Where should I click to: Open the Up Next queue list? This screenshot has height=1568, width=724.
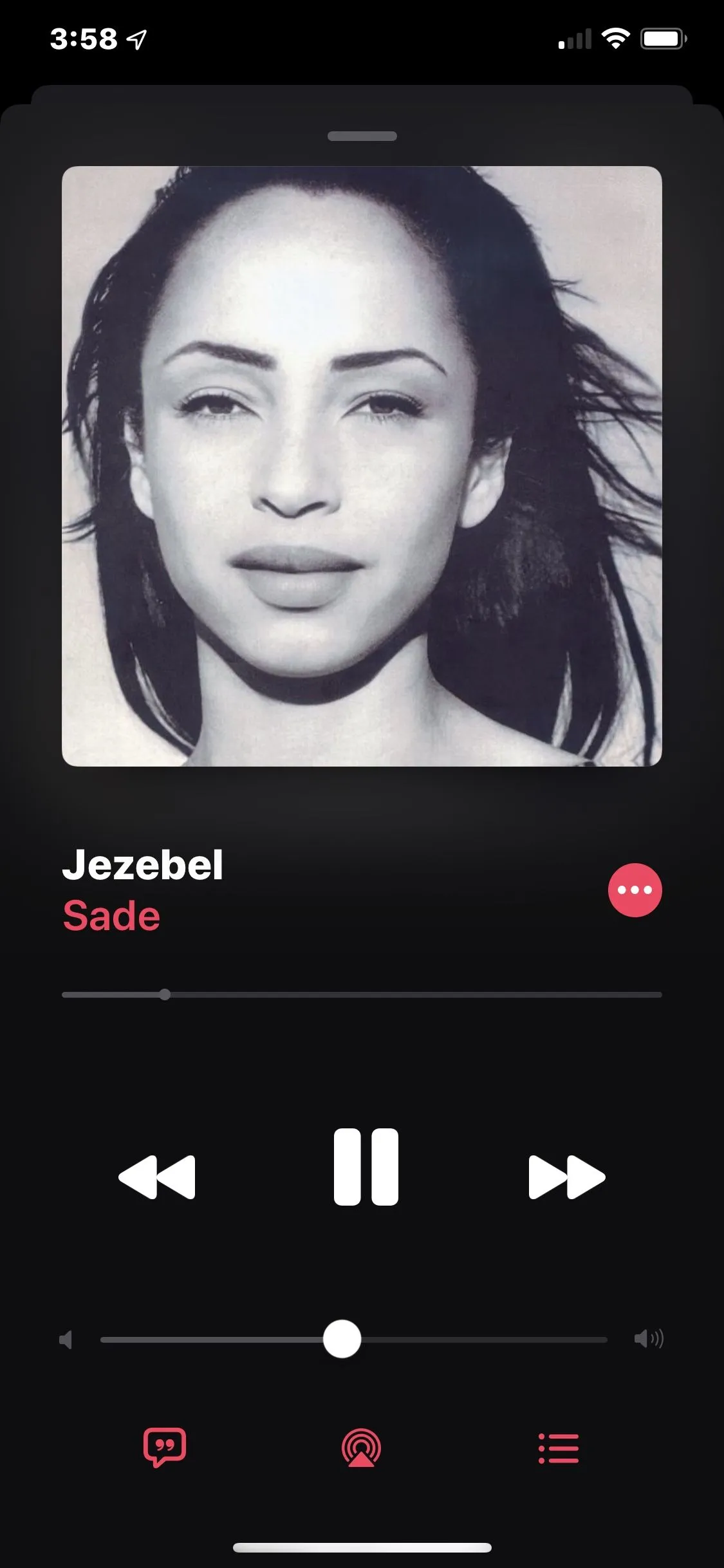(559, 1448)
